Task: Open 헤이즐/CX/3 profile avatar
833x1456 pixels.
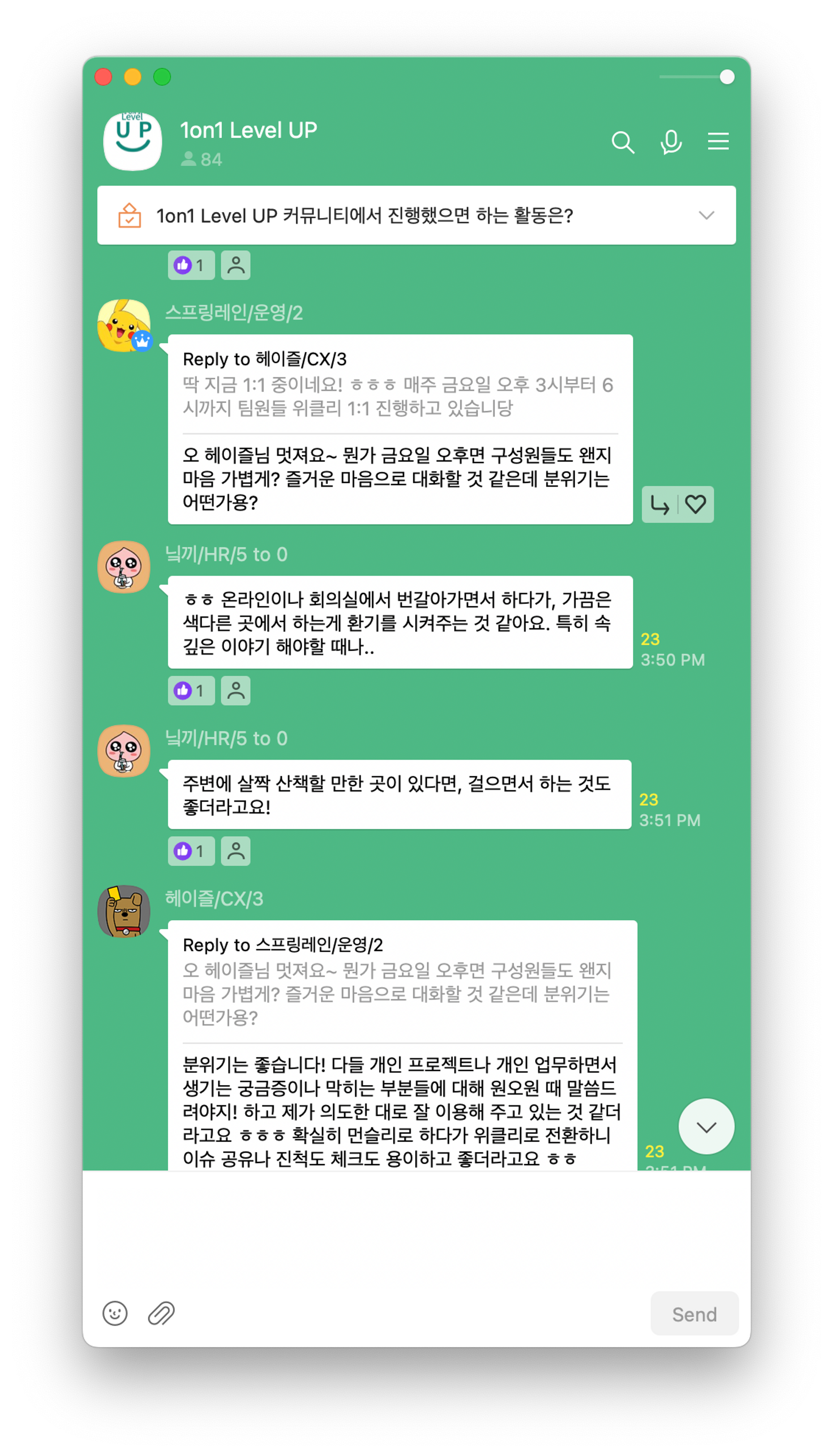Action: 124,911
